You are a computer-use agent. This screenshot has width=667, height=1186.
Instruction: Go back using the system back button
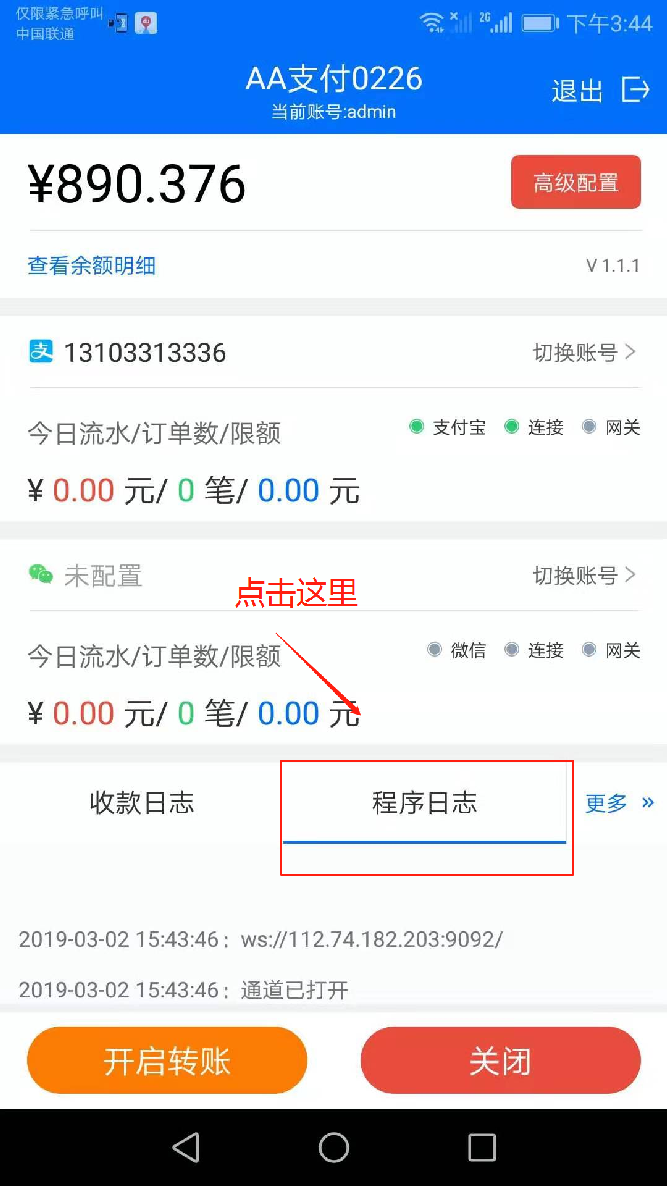point(185,1147)
